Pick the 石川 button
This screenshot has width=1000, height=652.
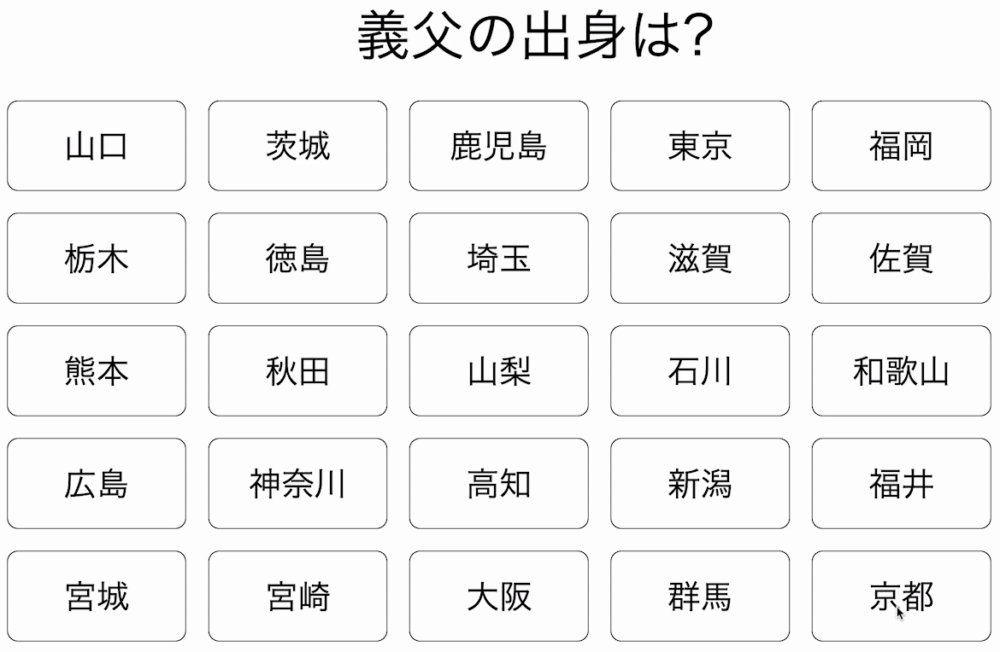(x=700, y=371)
